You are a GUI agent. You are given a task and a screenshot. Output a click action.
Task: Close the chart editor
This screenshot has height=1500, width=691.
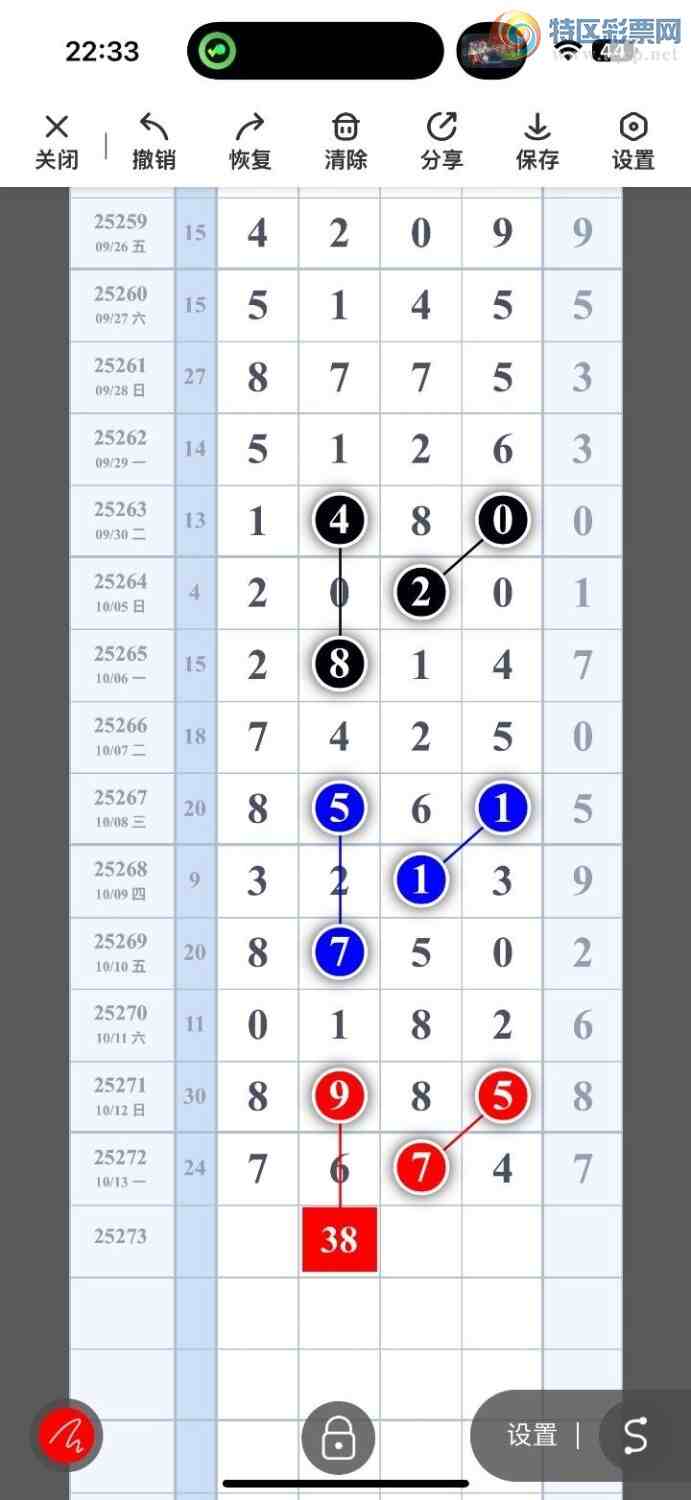57,141
